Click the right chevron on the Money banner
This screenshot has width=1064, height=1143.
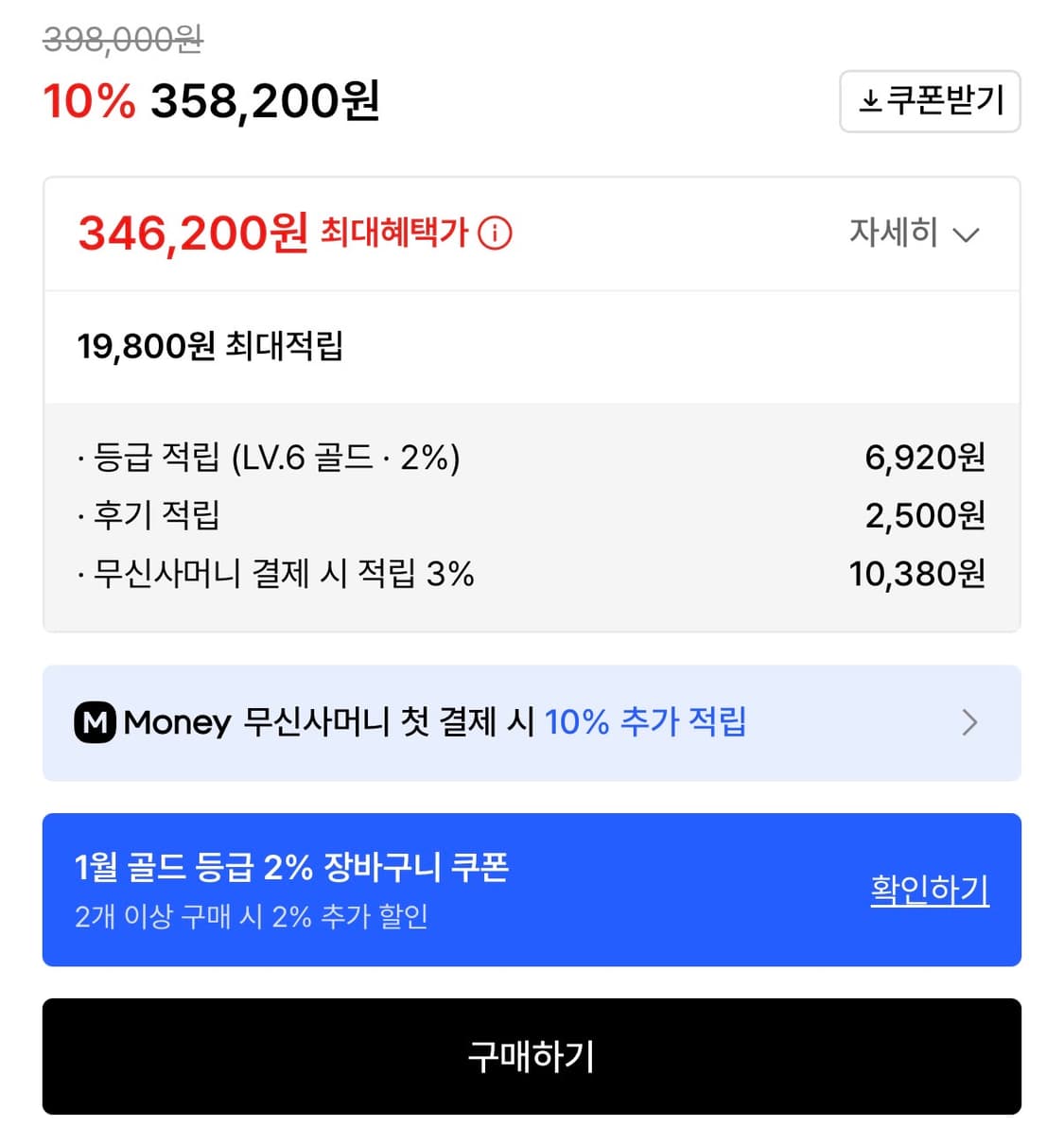point(969,723)
